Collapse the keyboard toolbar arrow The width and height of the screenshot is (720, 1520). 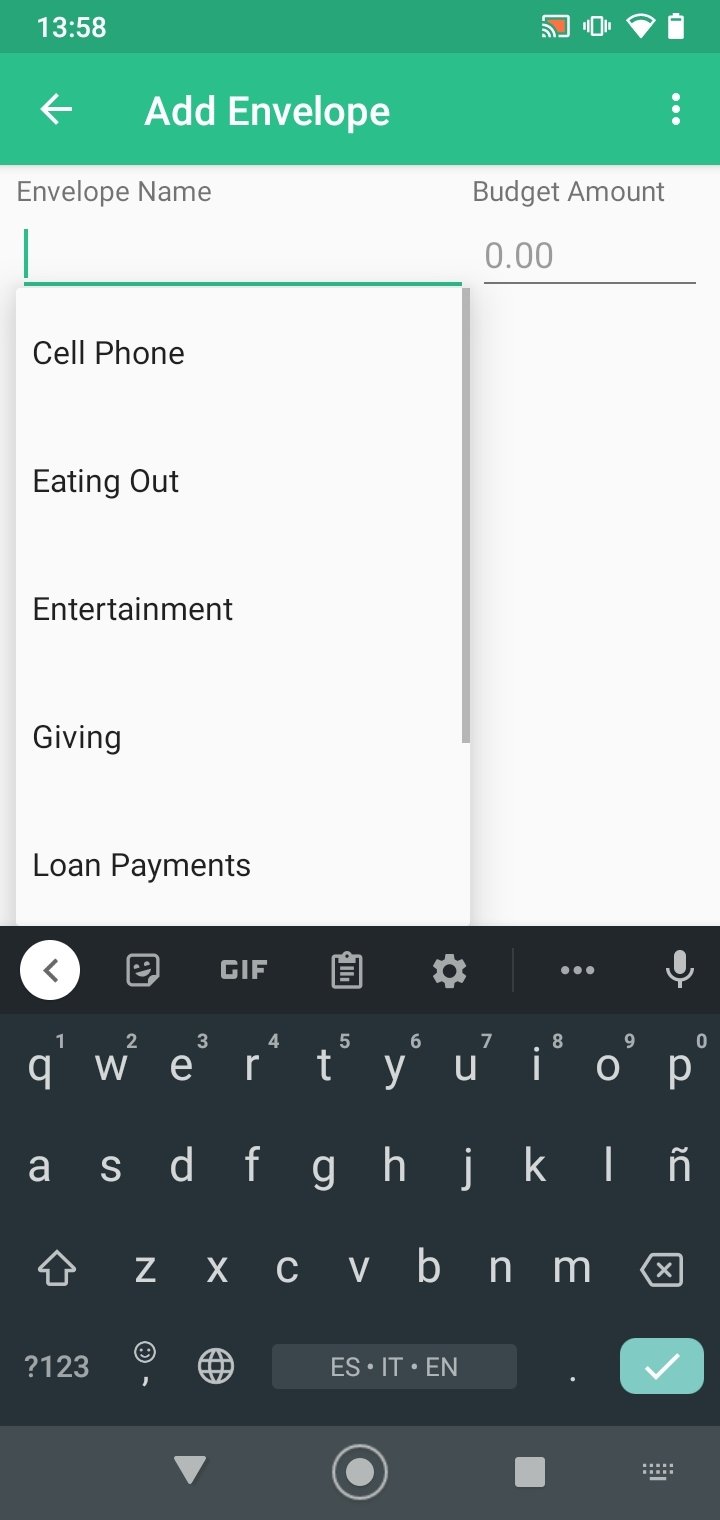click(50, 970)
